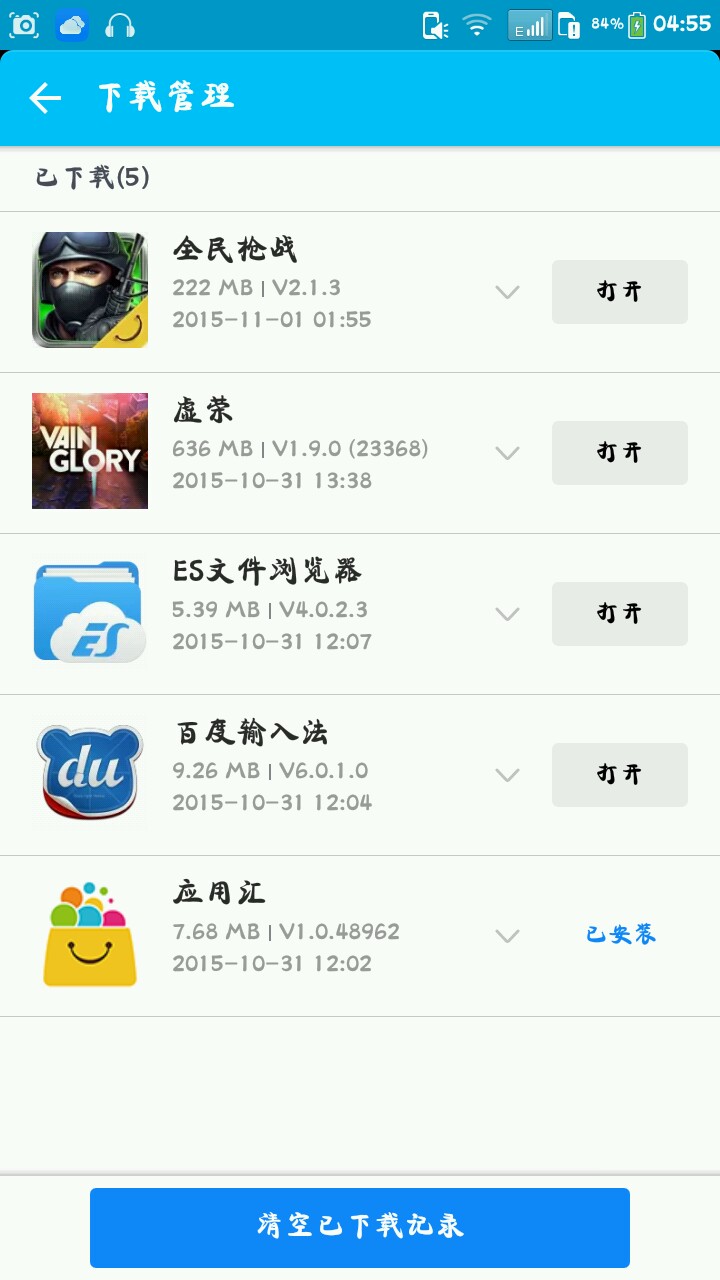Clear records with 清空已下载记录
720x1280 pixels.
[360, 1227]
